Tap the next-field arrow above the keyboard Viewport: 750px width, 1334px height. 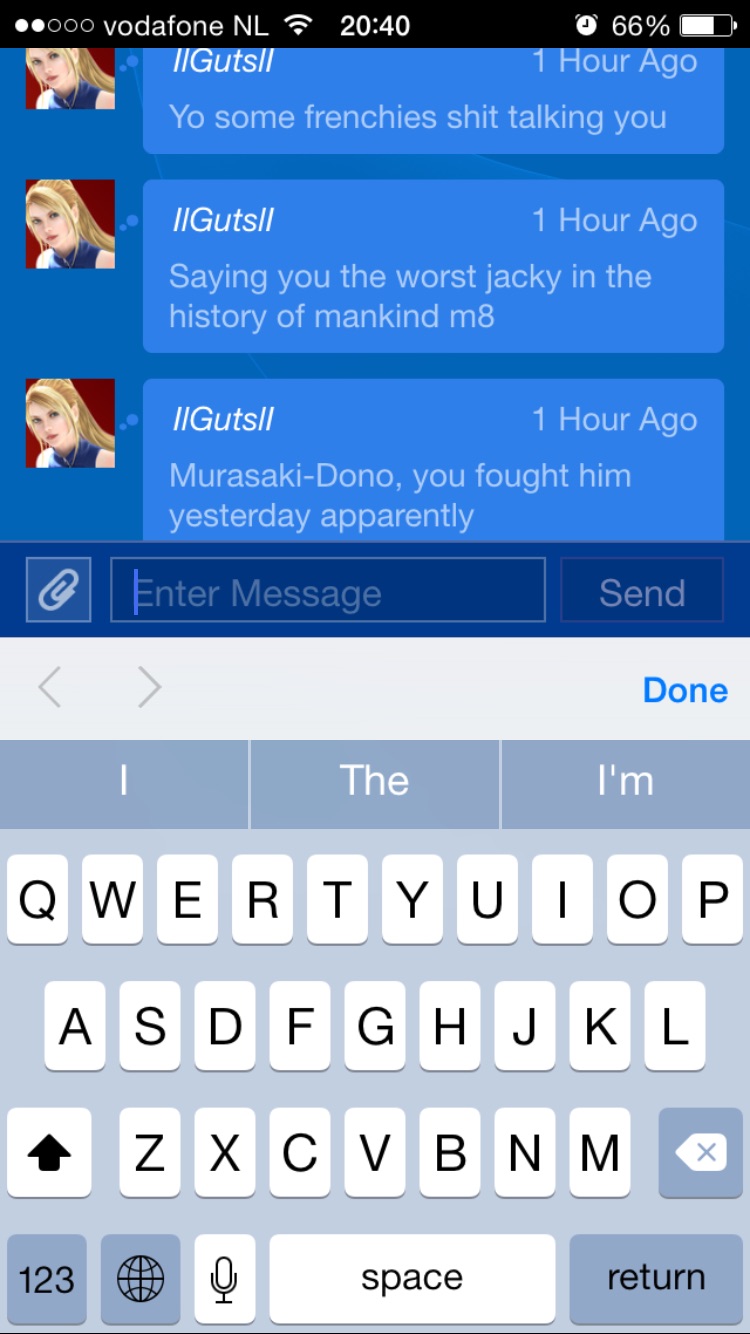click(149, 688)
